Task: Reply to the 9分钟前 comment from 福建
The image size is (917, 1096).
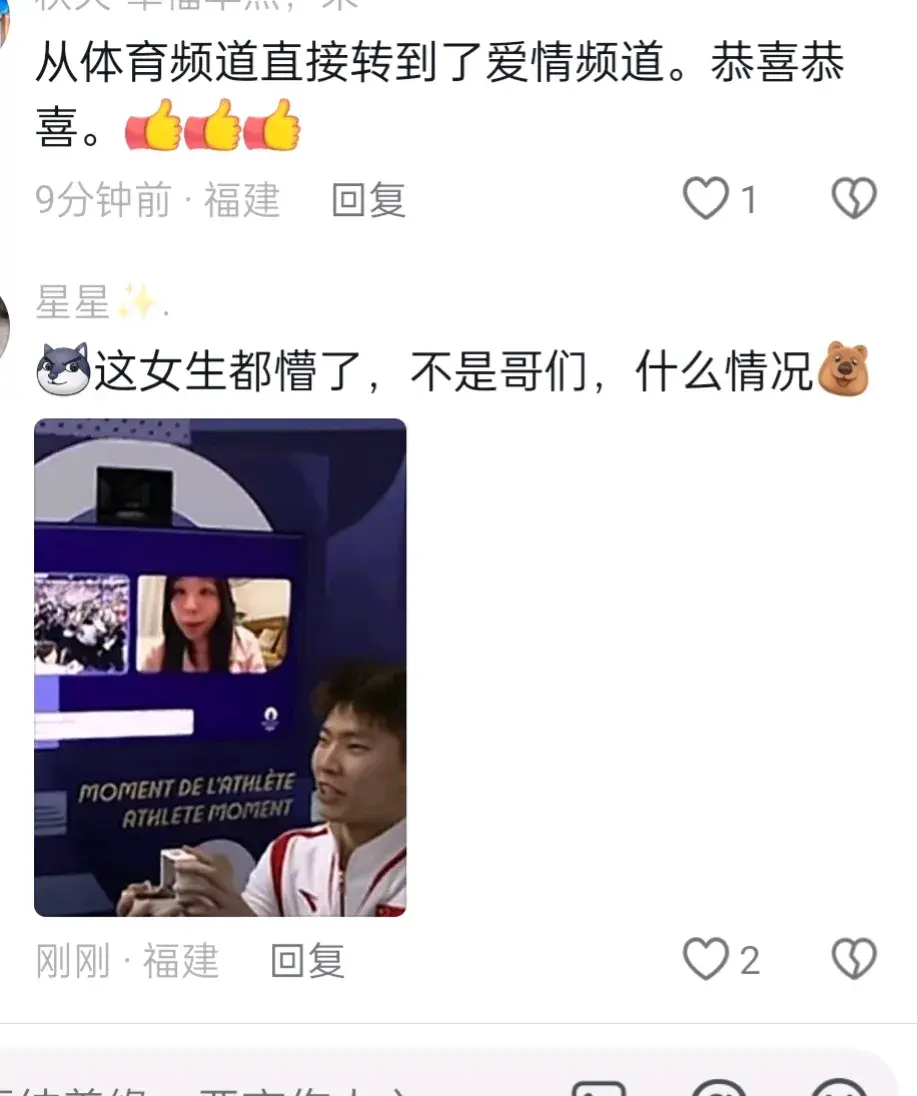Action: 368,200
